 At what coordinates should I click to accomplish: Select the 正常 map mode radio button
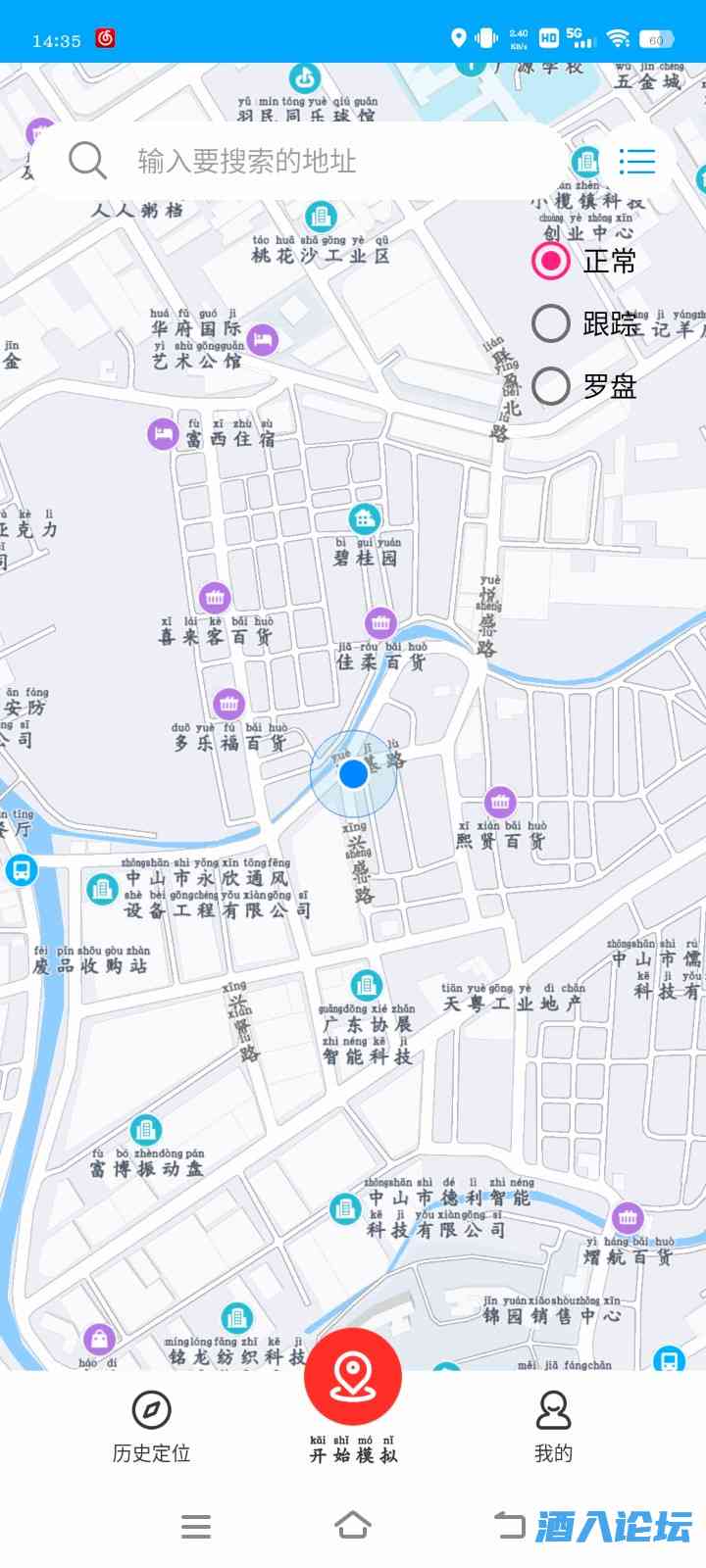coord(550,261)
